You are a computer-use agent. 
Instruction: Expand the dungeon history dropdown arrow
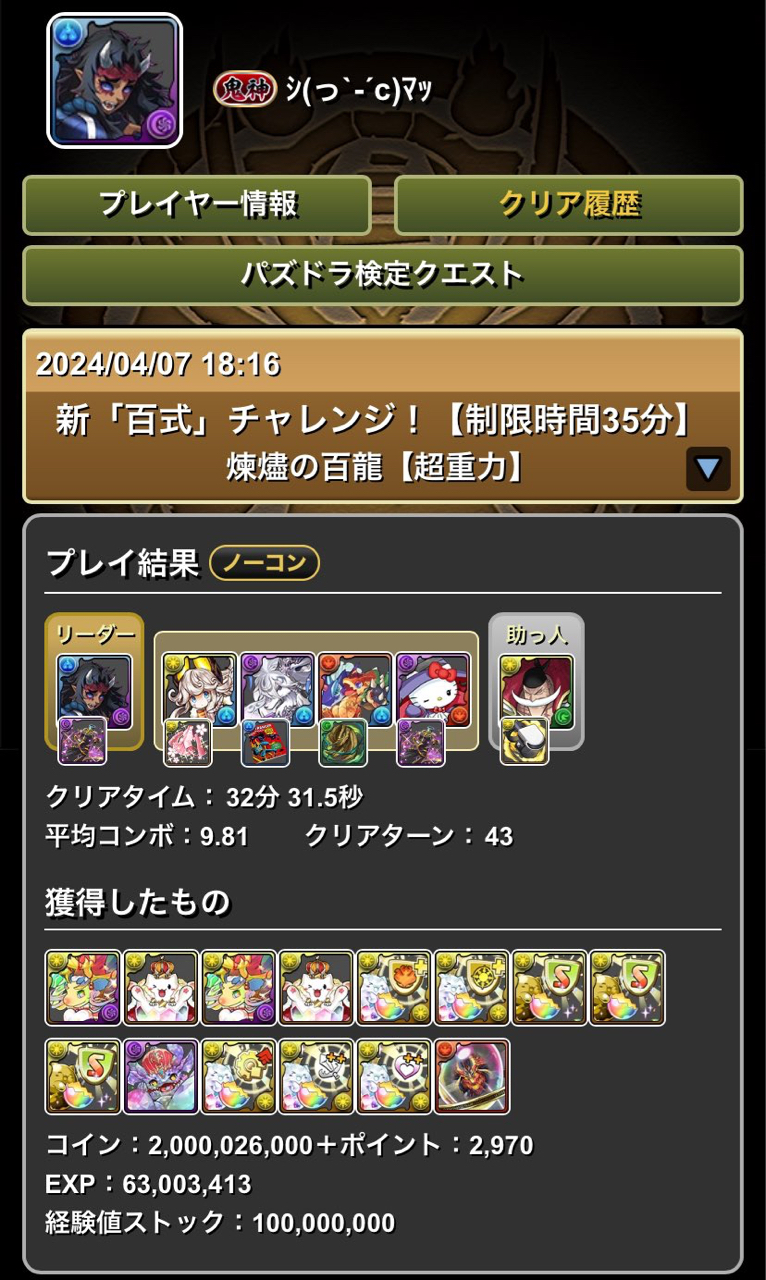coord(708,468)
